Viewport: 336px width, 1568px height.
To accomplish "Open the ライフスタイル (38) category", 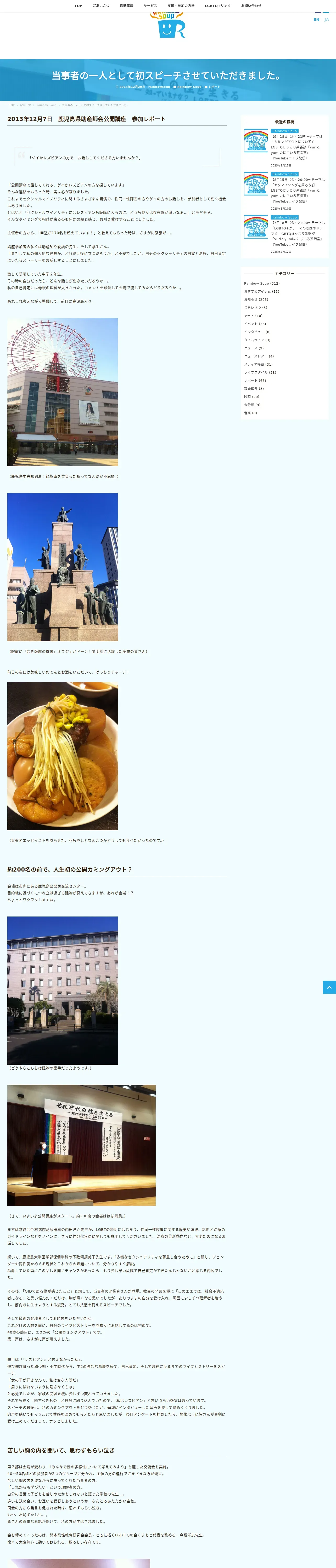I will [x=260, y=372].
